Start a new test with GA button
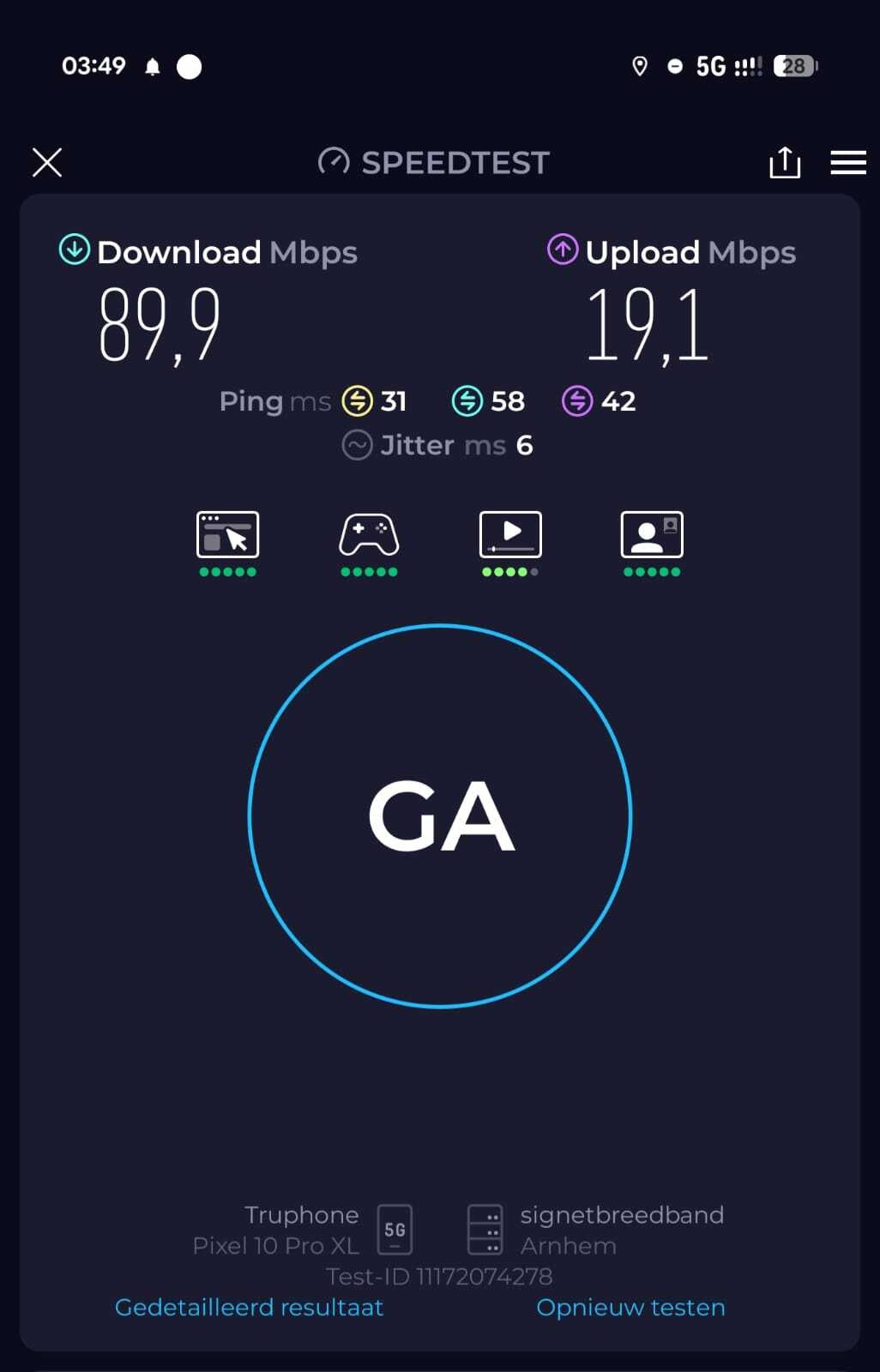This screenshot has height=1372, width=880. [x=440, y=815]
